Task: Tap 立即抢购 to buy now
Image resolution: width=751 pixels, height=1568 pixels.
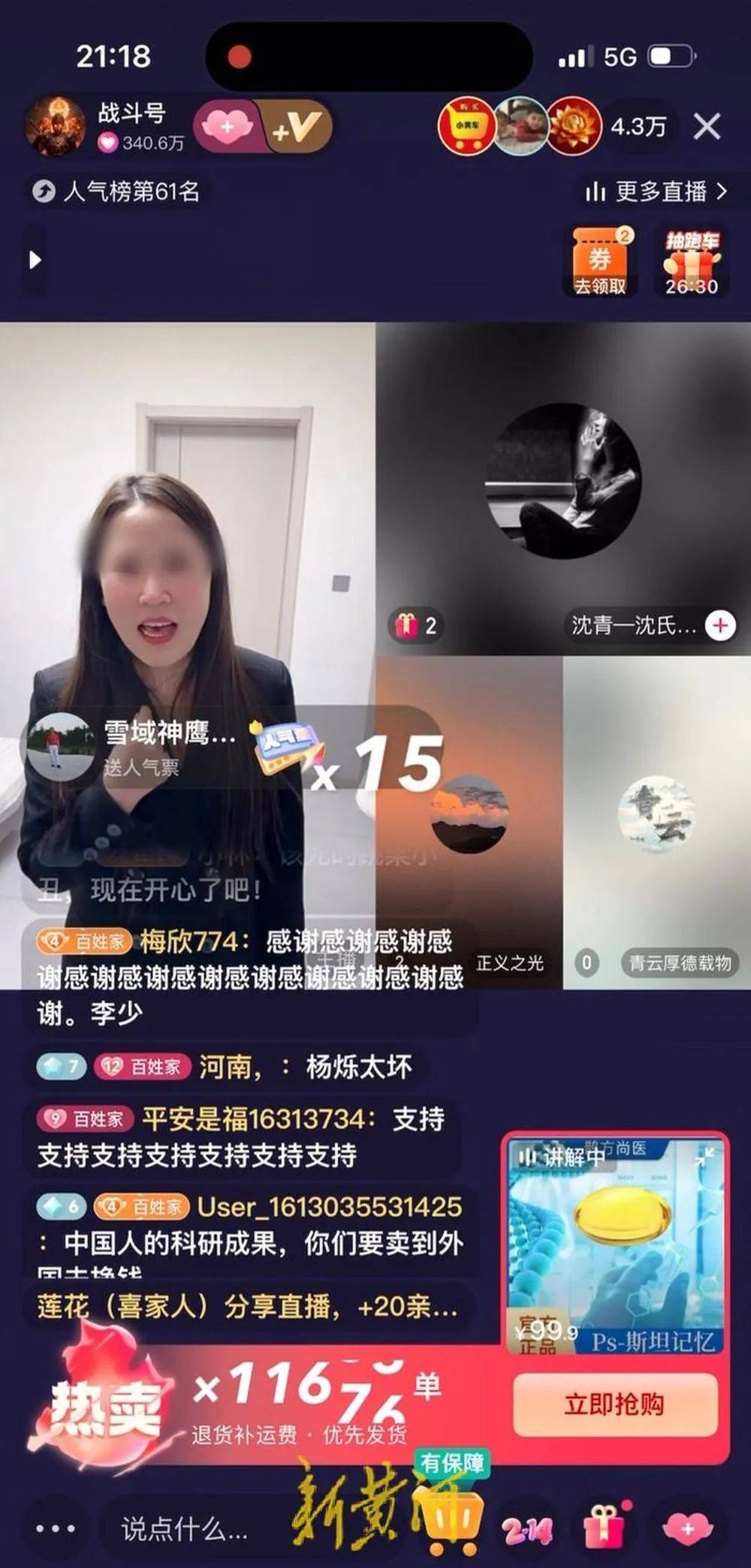Action: tap(614, 1404)
